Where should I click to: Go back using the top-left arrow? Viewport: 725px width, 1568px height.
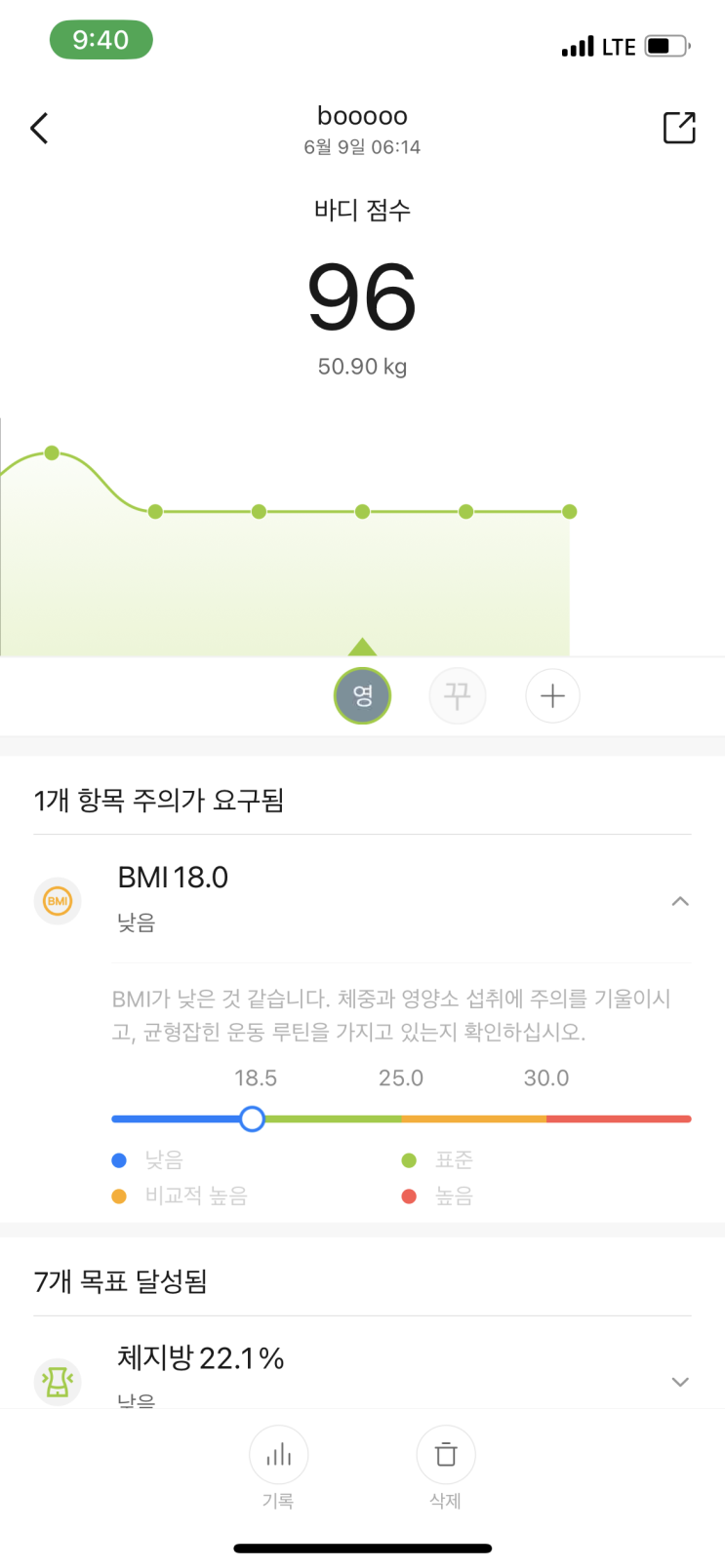[x=39, y=128]
